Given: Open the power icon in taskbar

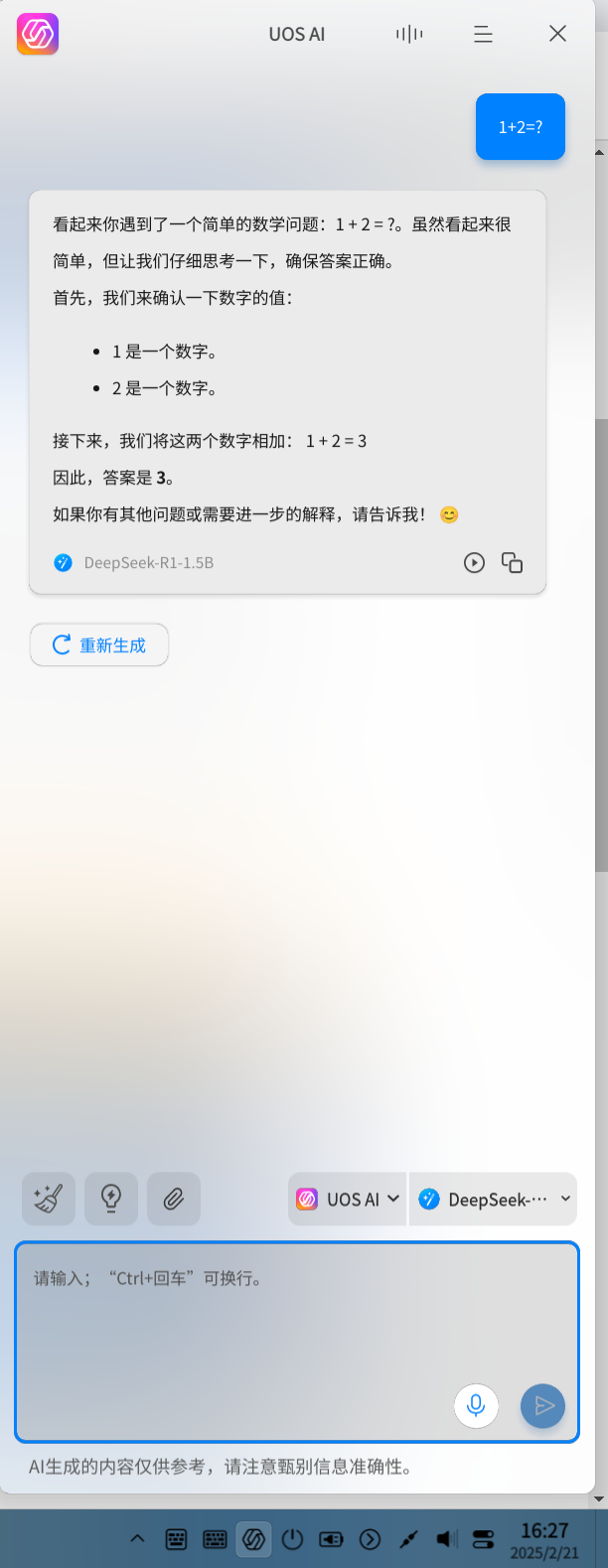Looking at the screenshot, I should pyautogui.click(x=292, y=1539).
